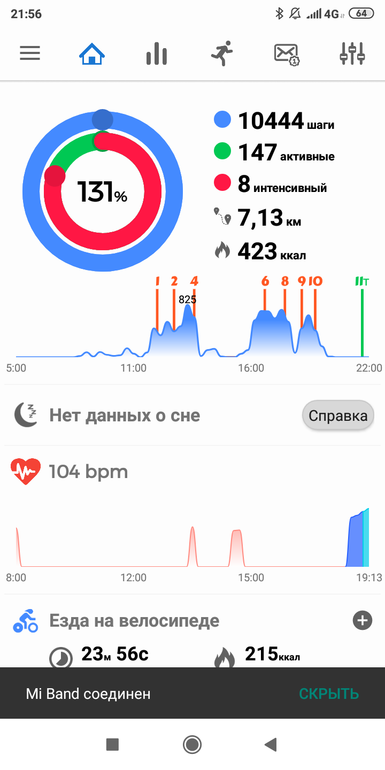Open the steps activity chart
This screenshot has width=385, height=770.
pos(192,324)
